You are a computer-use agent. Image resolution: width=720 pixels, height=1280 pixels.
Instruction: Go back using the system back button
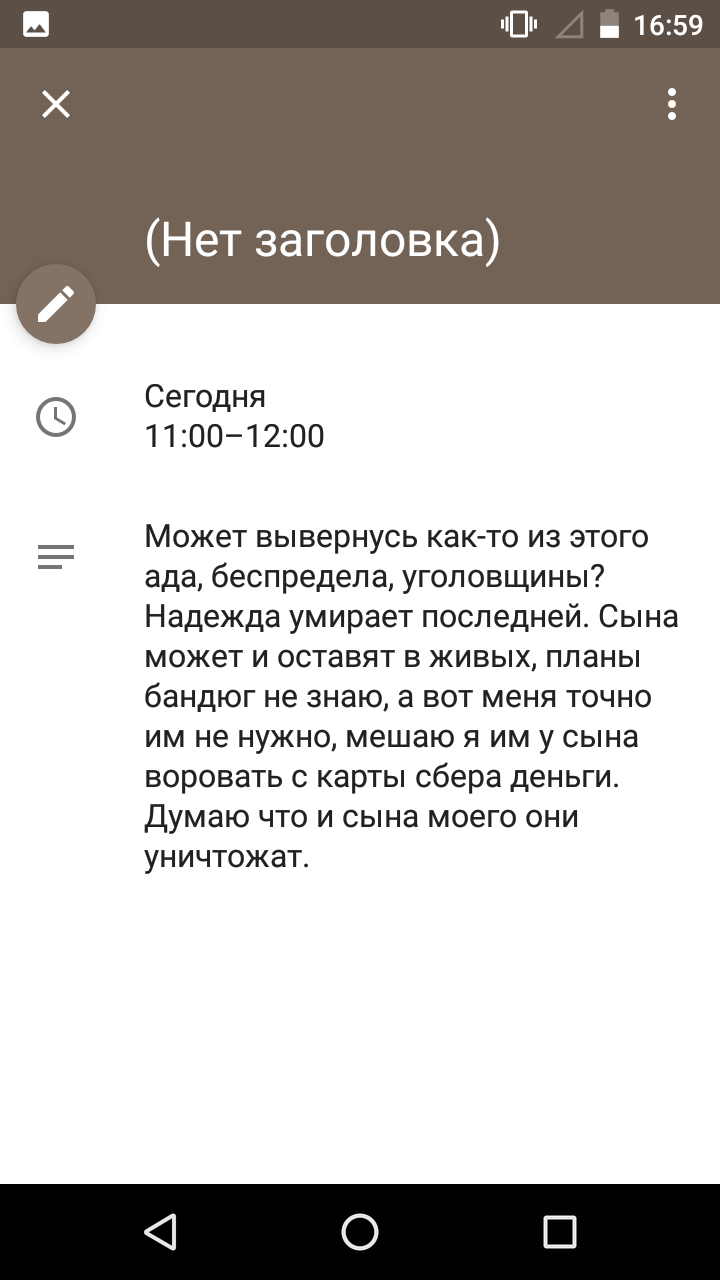(160, 1232)
